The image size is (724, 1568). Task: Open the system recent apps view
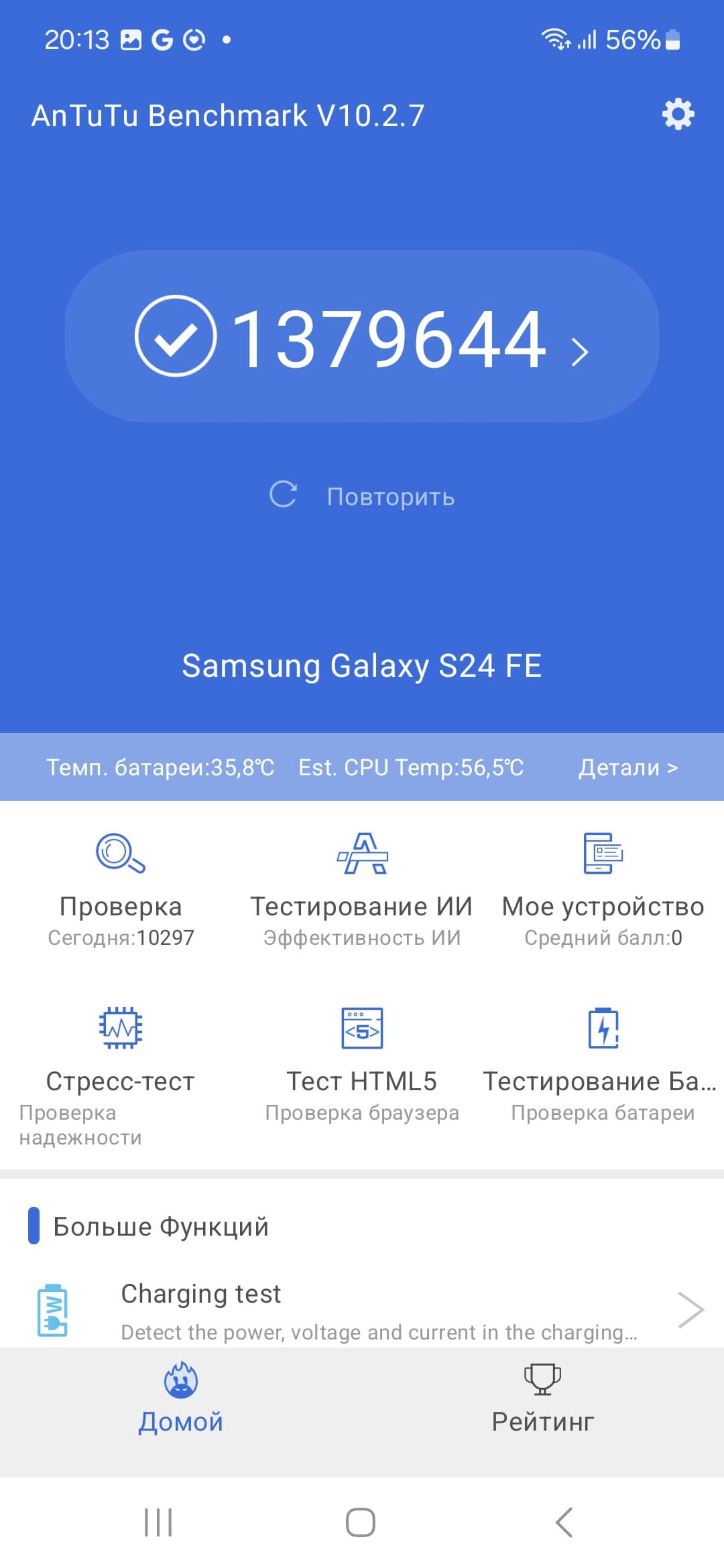click(x=159, y=1522)
